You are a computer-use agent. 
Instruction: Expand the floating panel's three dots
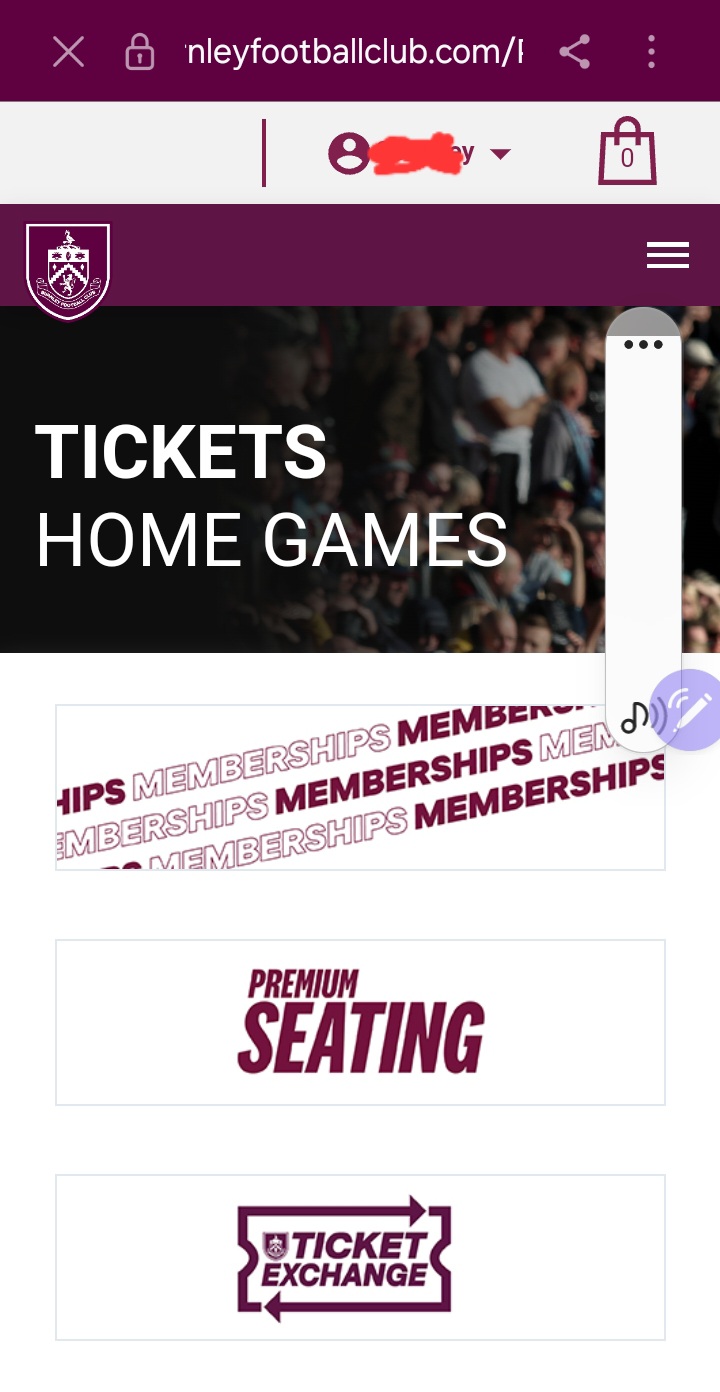(x=643, y=345)
